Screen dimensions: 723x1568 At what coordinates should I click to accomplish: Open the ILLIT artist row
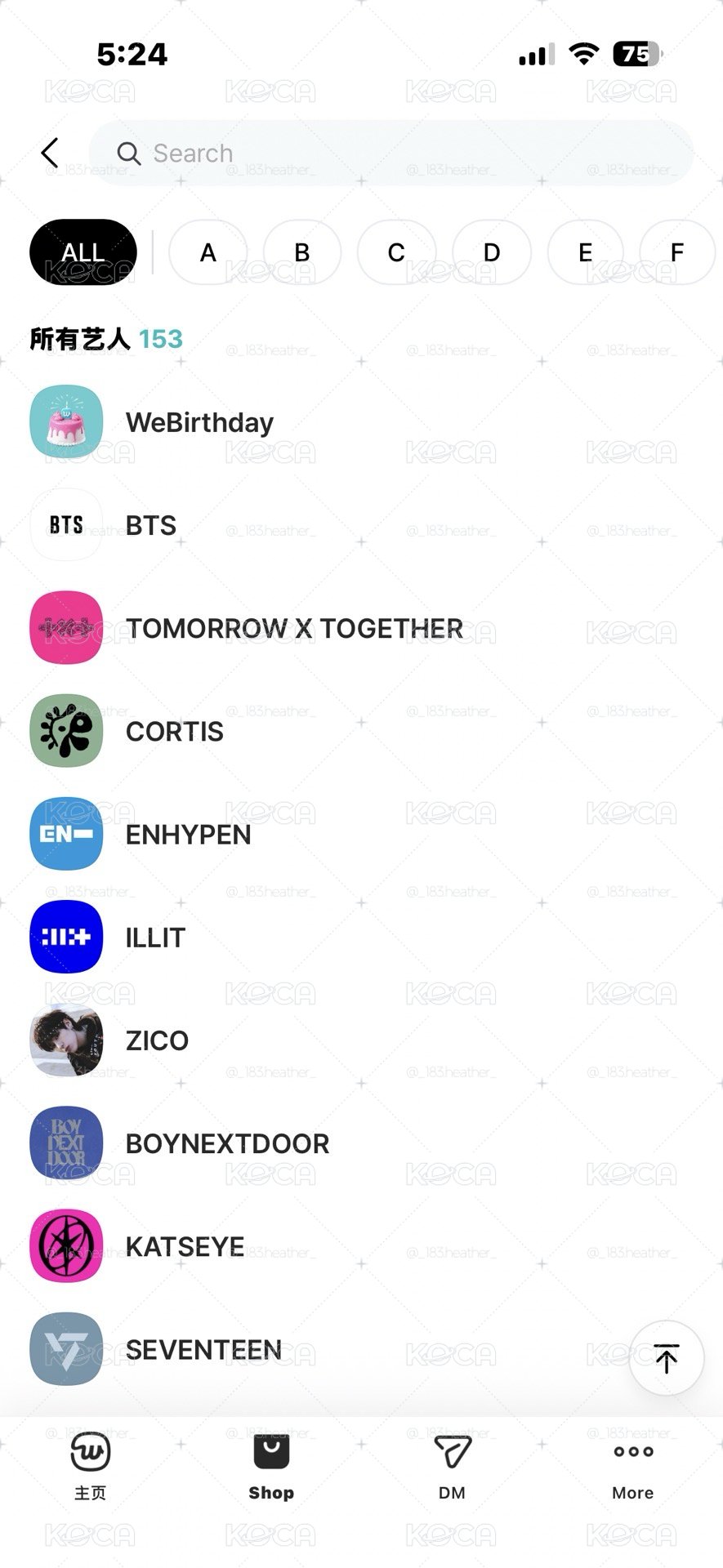click(x=361, y=937)
